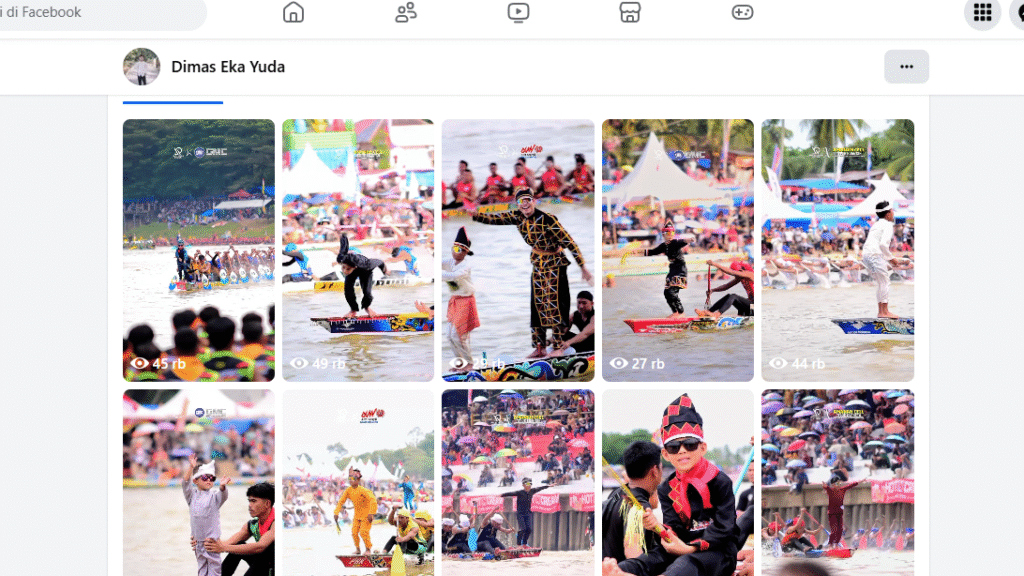
Task: Open the Gaming tab
Action: point(742,13)
